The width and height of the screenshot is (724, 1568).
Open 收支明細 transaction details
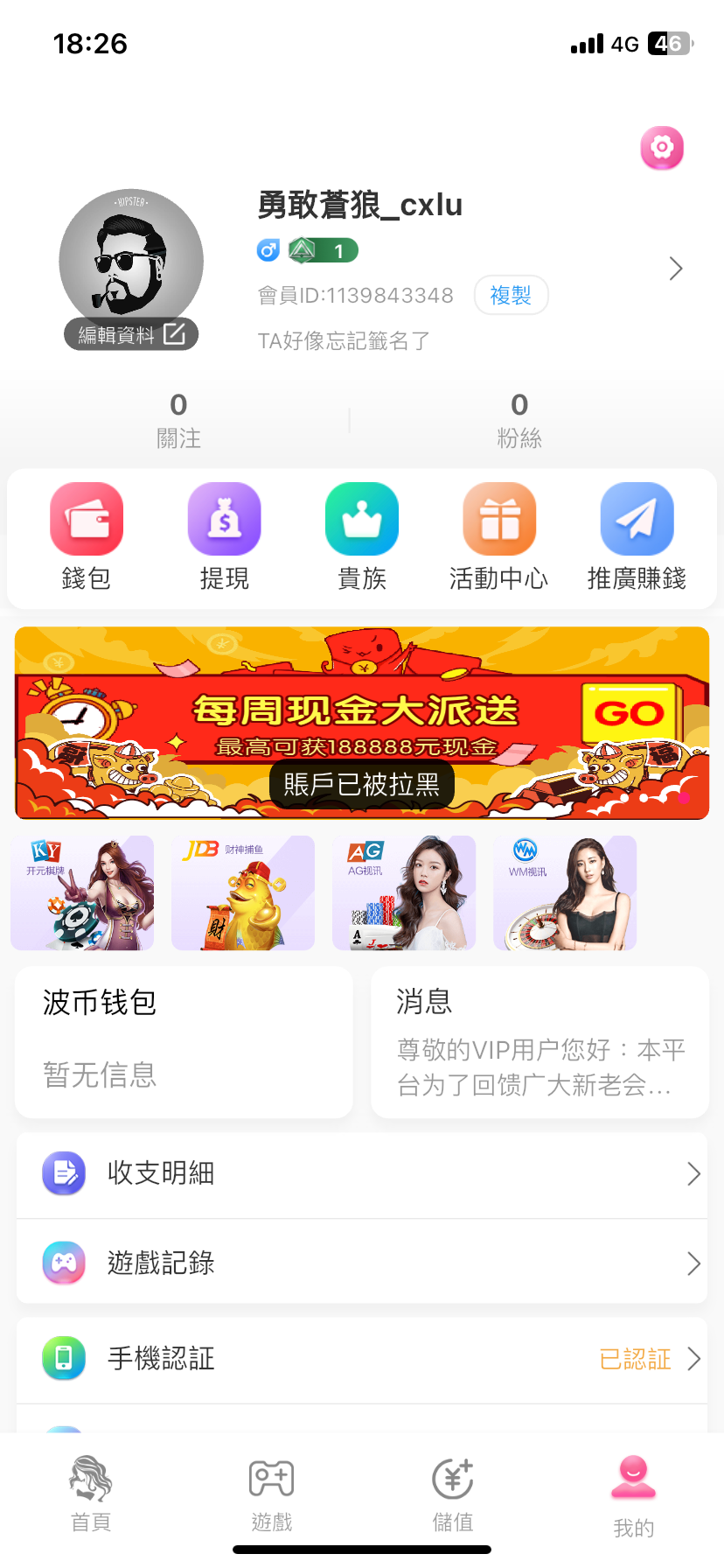pos(362,1173)
